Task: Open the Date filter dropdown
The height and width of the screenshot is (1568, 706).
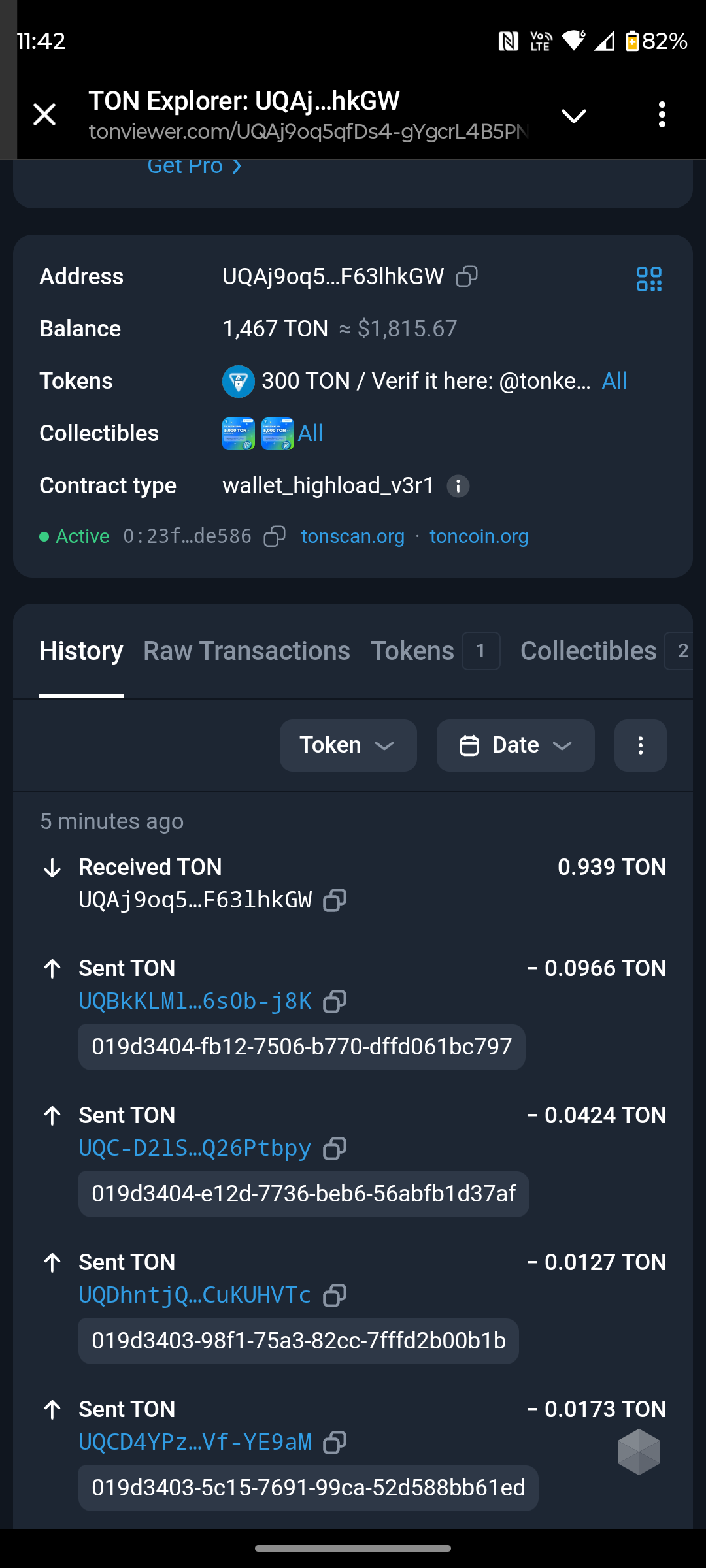Action: [515, 745]
